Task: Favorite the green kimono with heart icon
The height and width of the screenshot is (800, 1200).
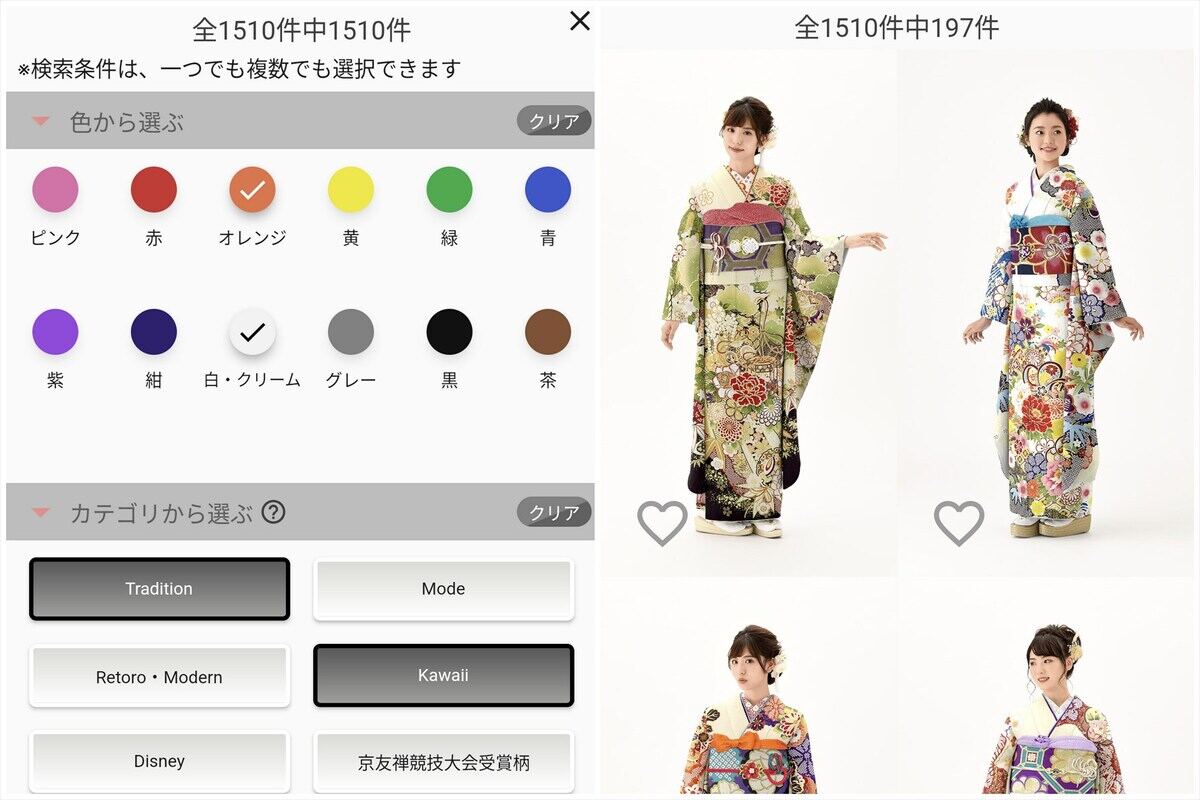Action: [x=662, y=523]
